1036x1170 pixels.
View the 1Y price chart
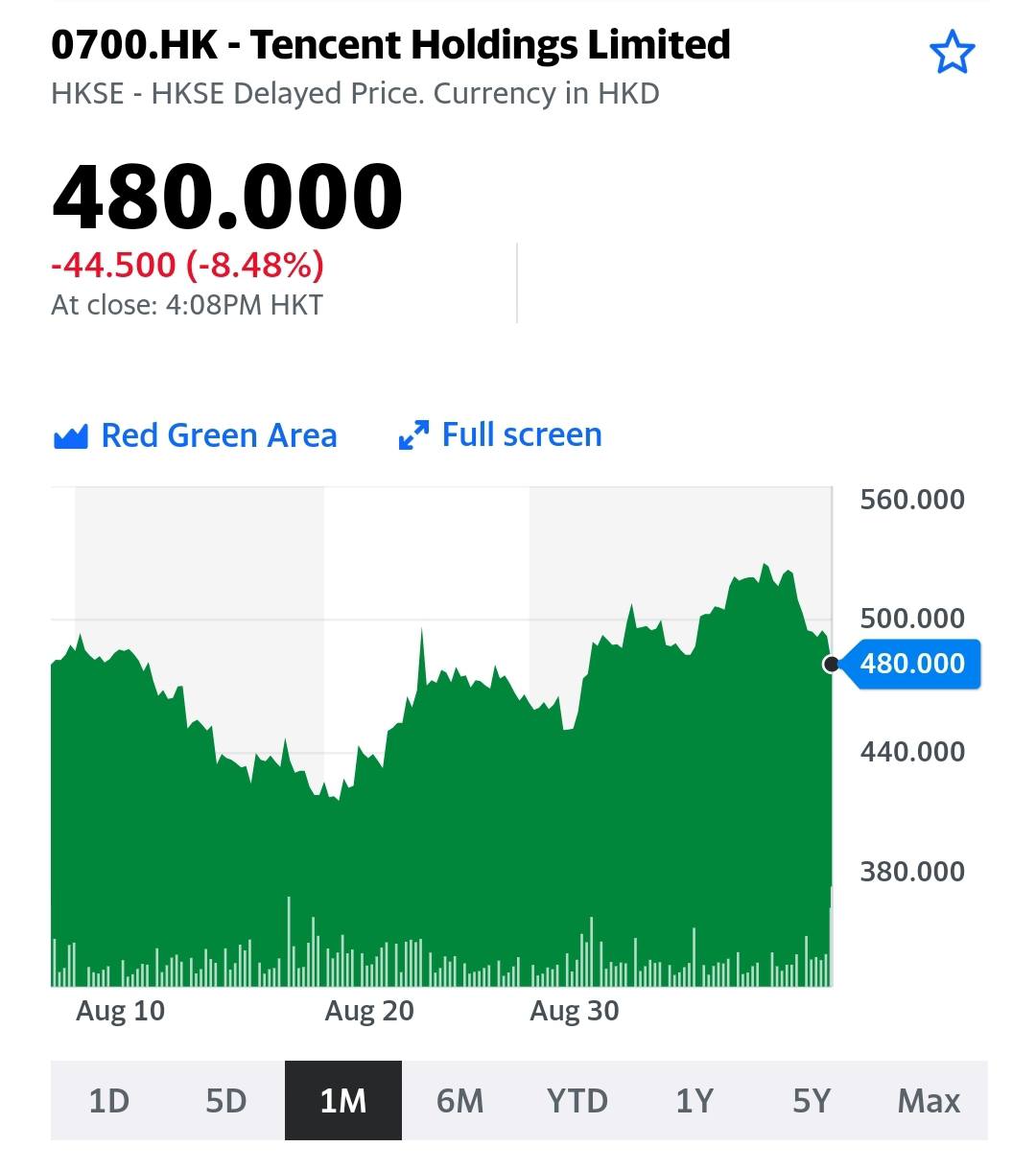click(x=695, y=1100)
